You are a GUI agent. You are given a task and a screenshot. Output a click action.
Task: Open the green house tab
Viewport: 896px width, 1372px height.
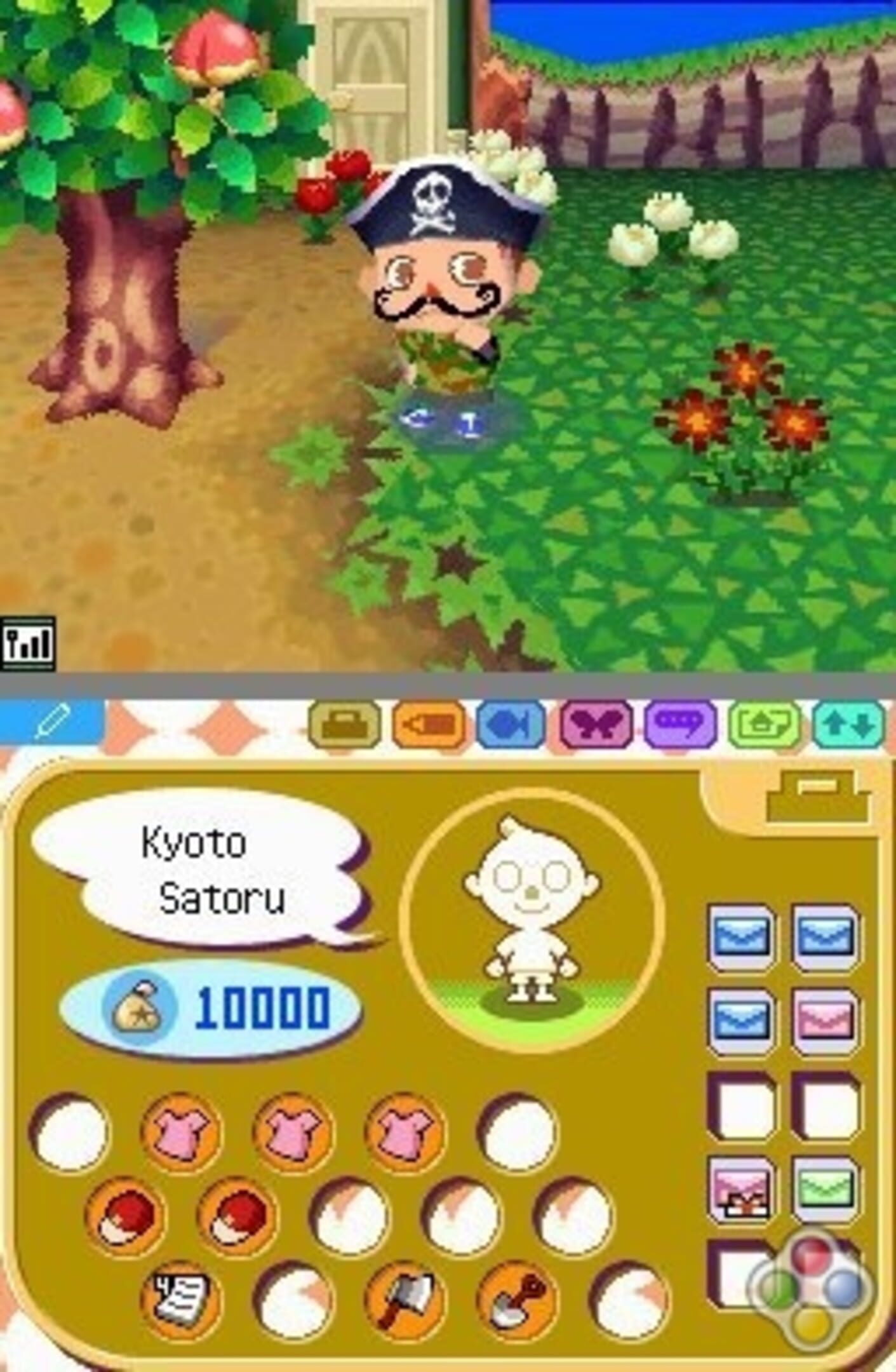[763, 725]
